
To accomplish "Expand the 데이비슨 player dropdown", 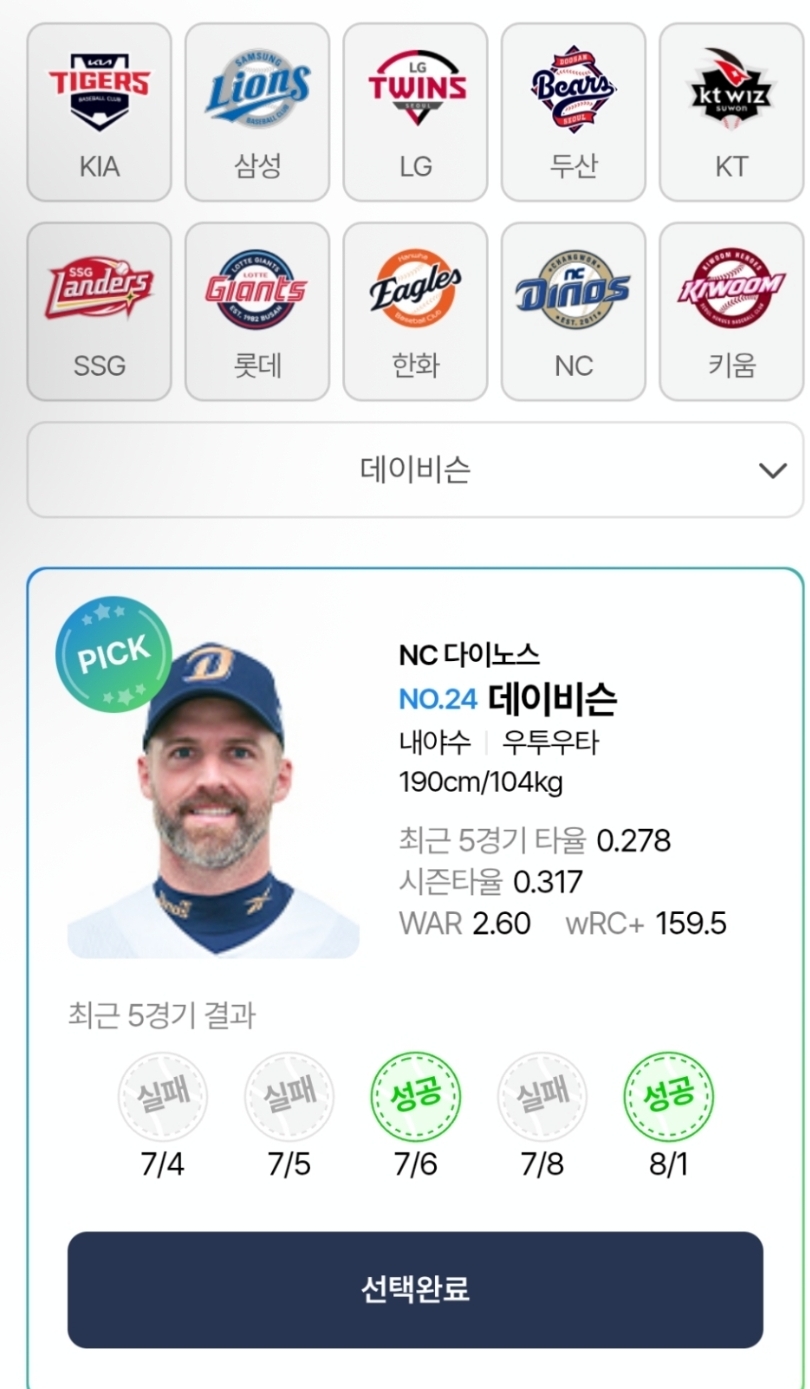I will [x=415, y=470].
